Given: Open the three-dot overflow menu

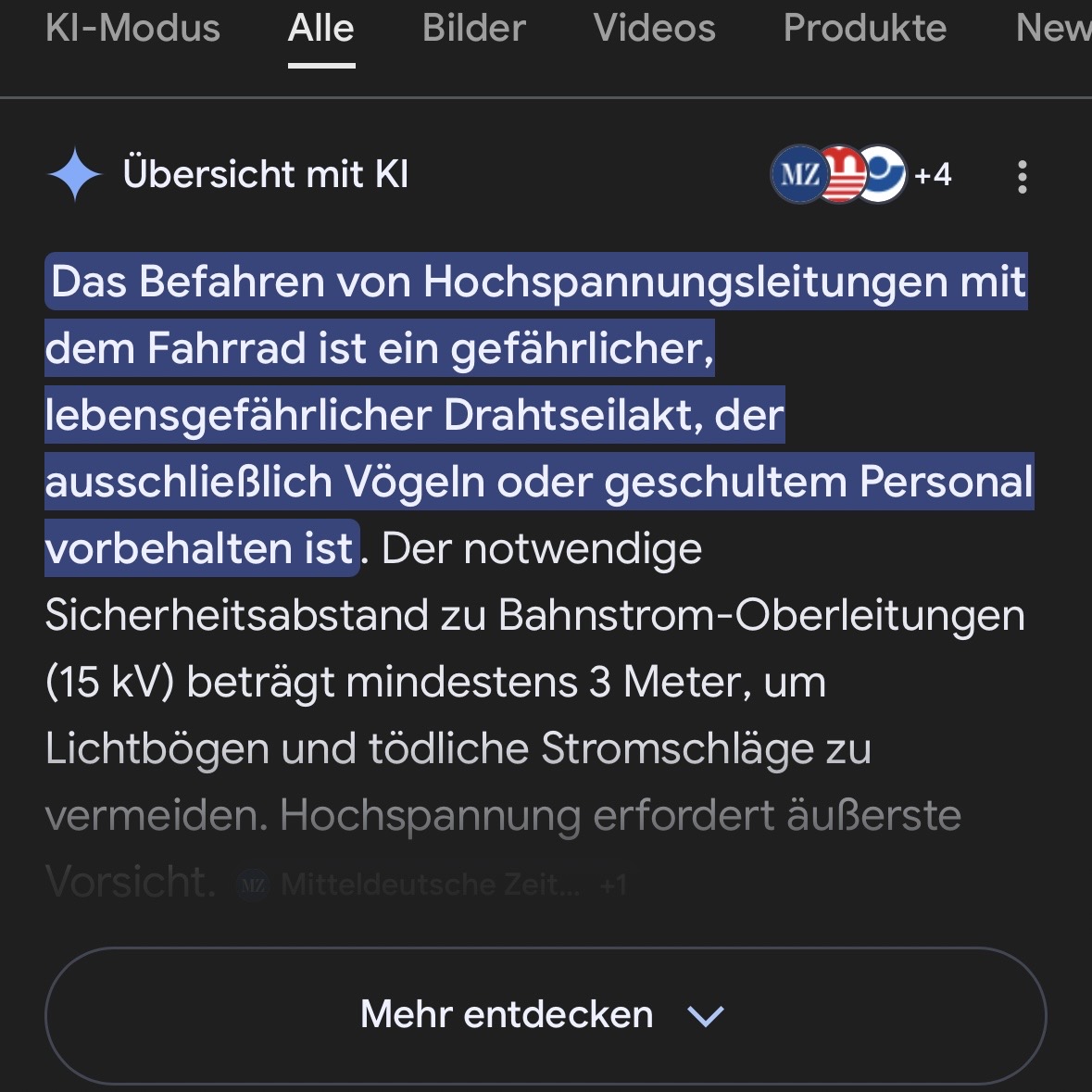Looking at the screenshot, I should coord(1022,176).
